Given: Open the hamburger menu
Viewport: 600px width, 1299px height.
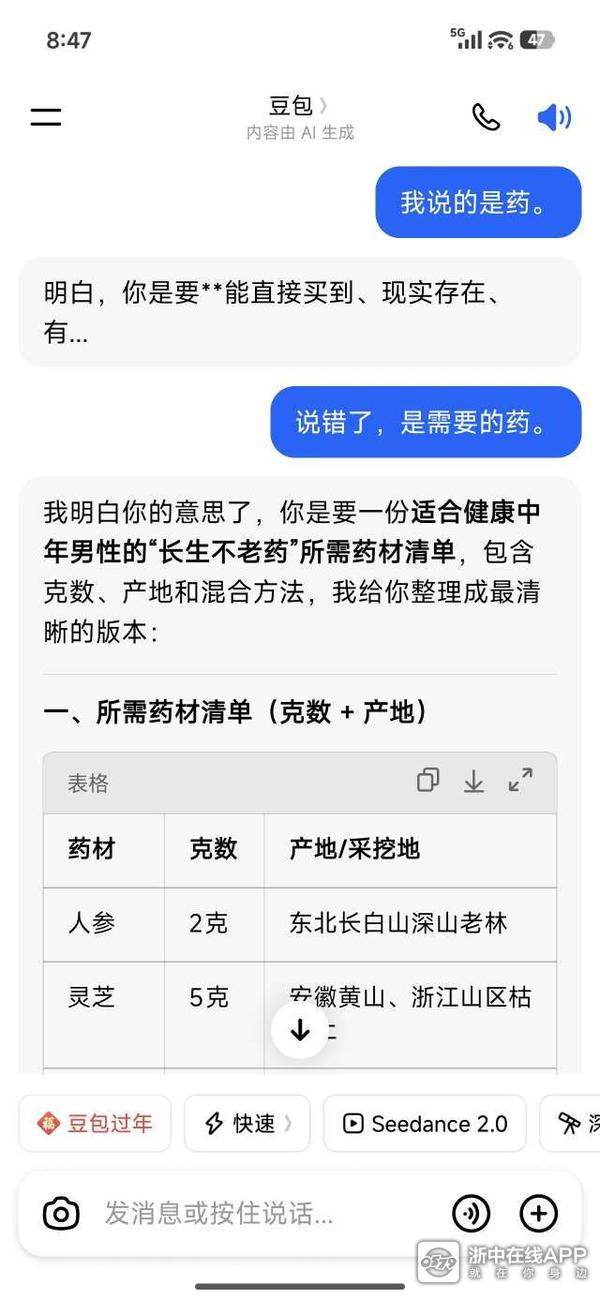Looking at the screenshot, I should tap(46, 117).
